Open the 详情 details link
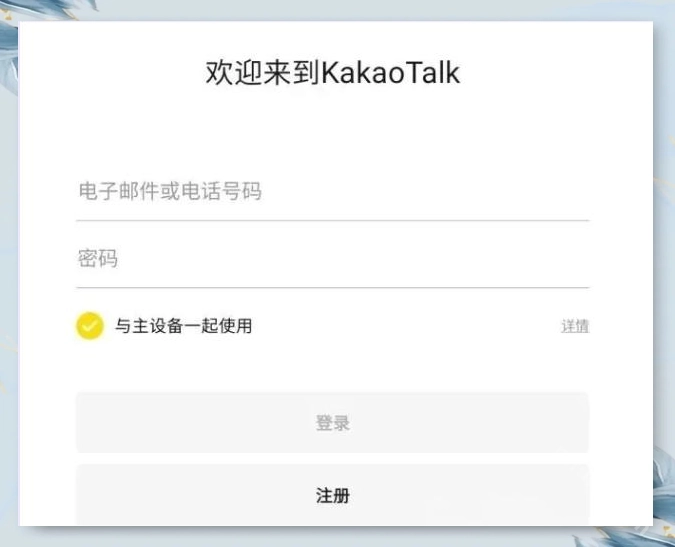This screenshot has height=547, width=675. coord(574,326)
